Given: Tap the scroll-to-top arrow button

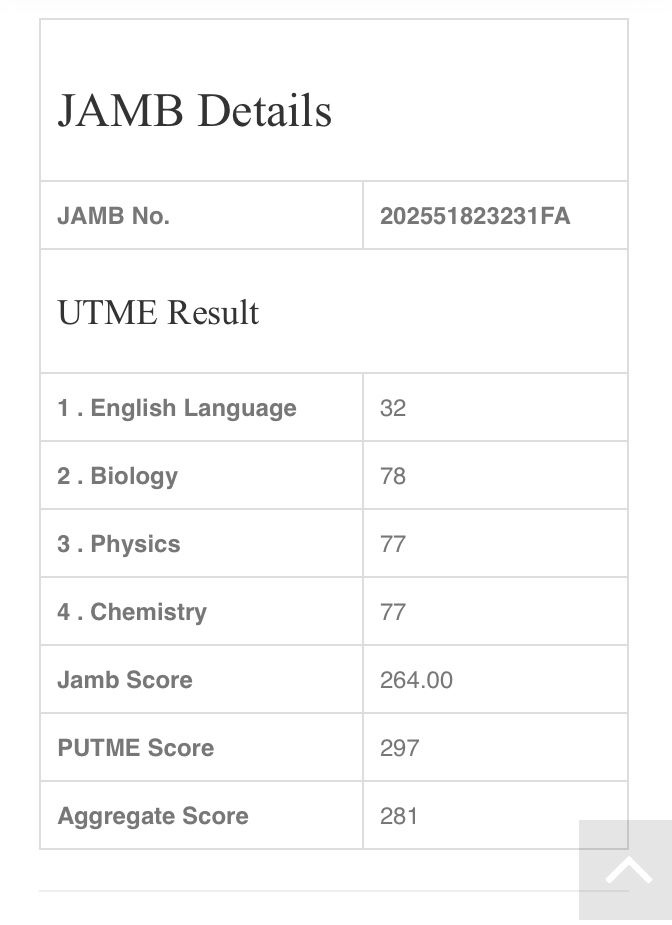Looking at the screenshot, I should tap(628, 870).
